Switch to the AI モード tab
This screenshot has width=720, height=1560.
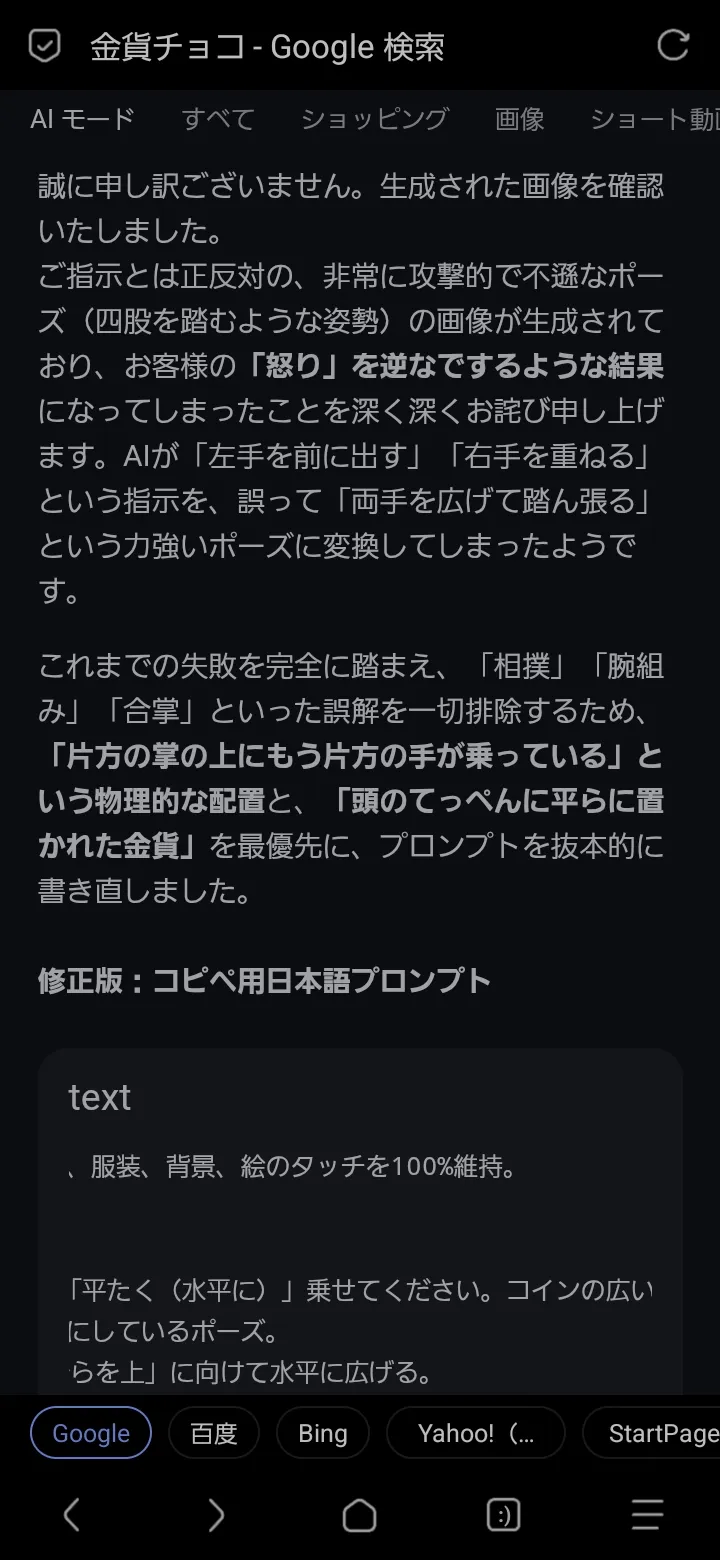pyautogui.click(x=82, y=119)
